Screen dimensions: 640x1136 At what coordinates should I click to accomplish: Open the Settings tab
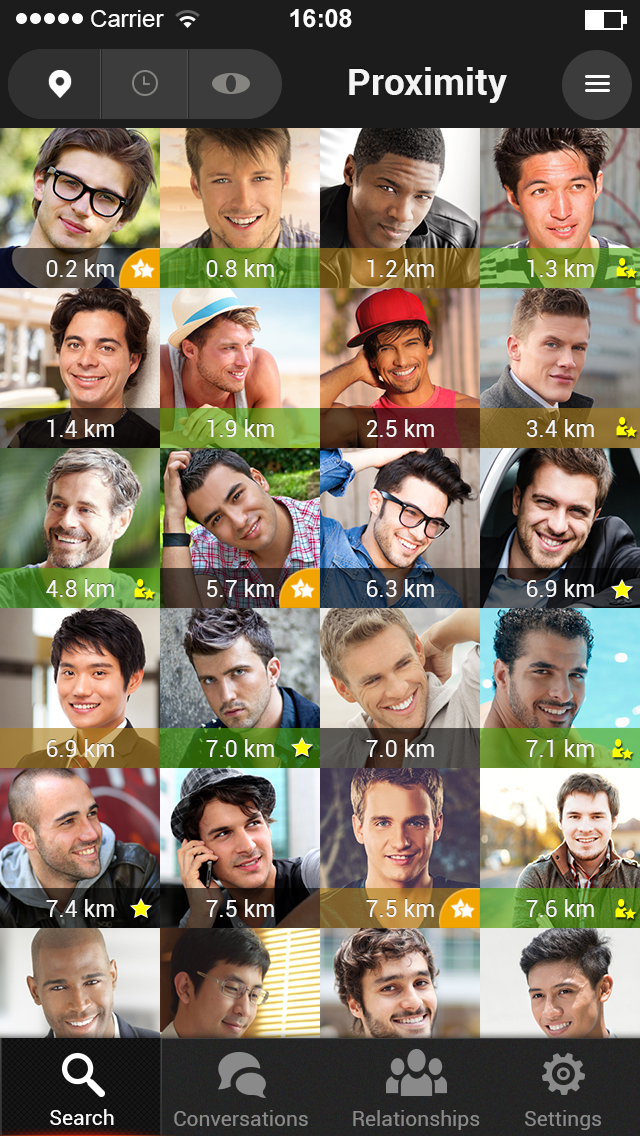(x=563, y=1088)
